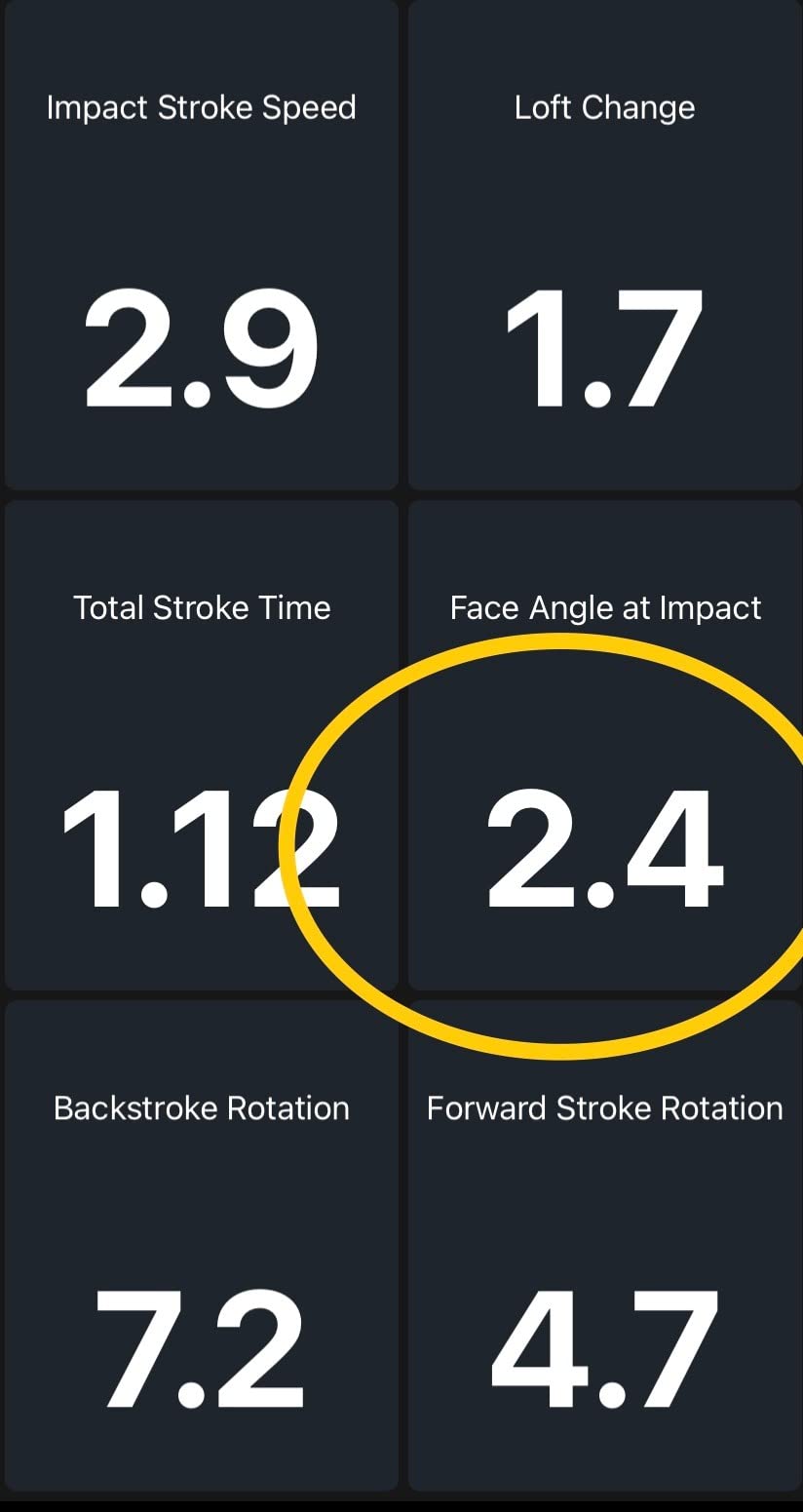The image size is (803, 1512).
Task: Click the Forward Stroke Rotation heading
Action: (603, 1107)
